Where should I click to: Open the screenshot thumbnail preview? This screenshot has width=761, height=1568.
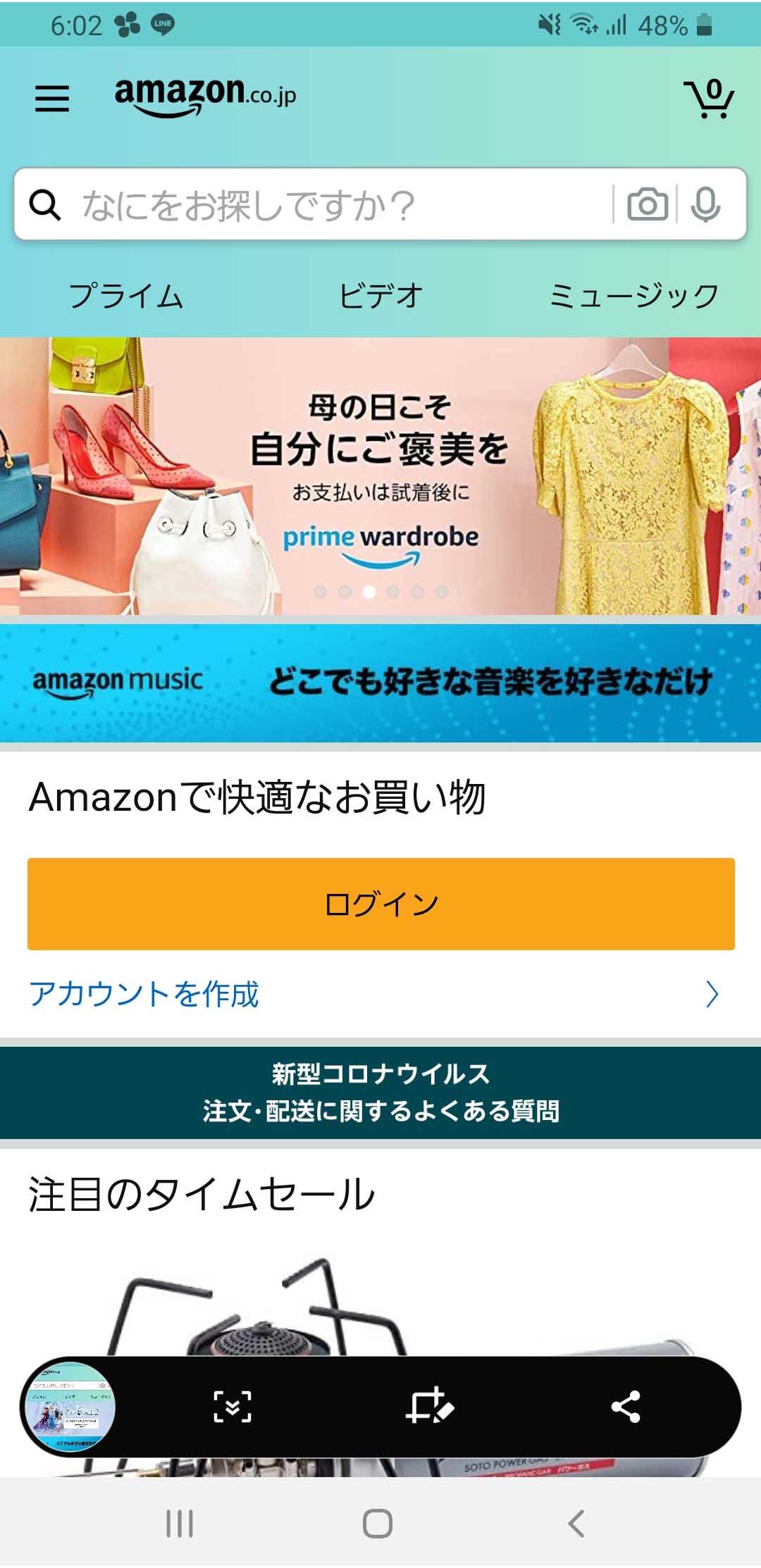[70, 1406]
